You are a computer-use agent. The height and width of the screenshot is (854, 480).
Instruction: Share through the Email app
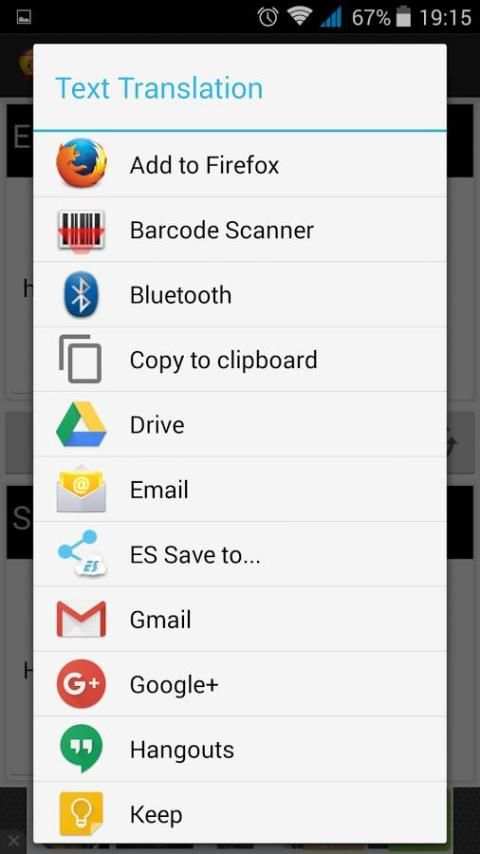click(x=240, y=490)
